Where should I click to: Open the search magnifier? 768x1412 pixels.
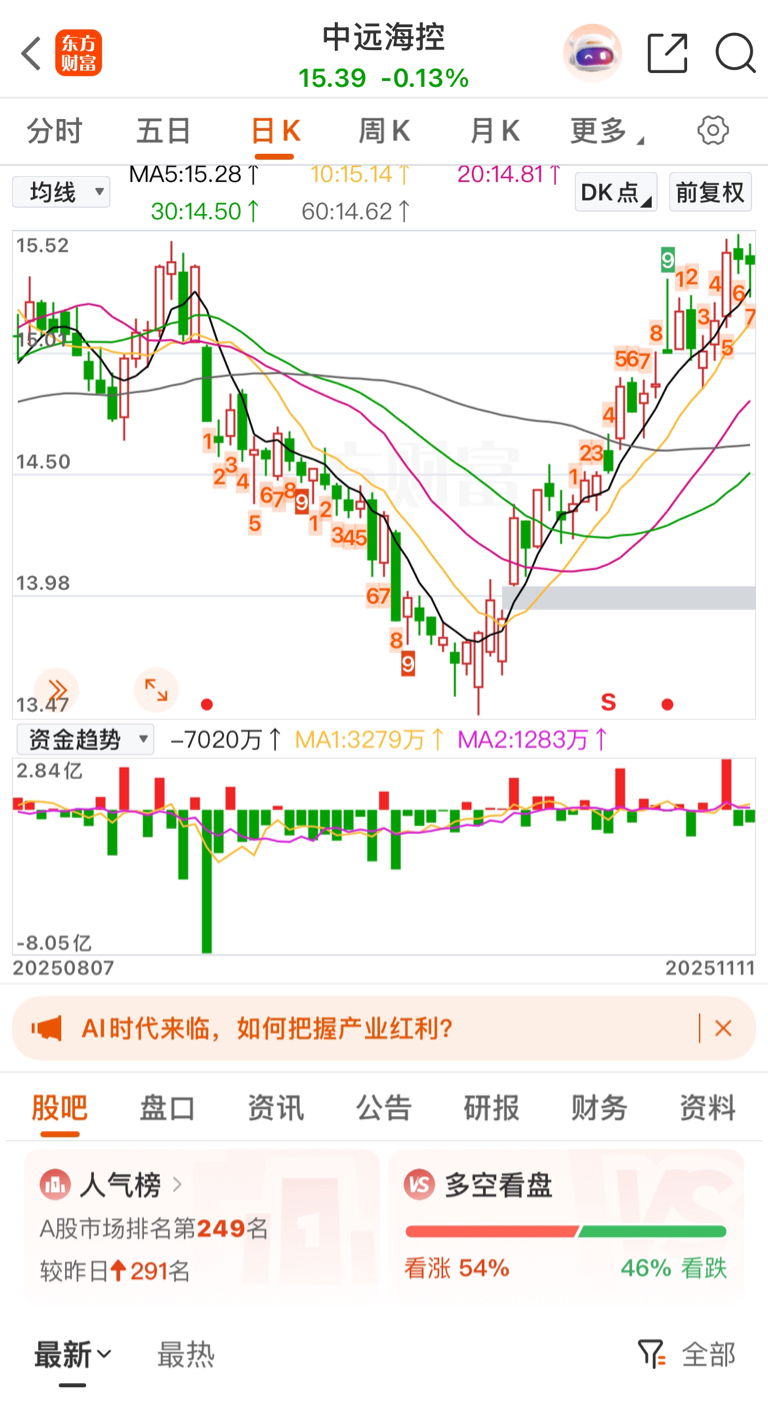coord(735,53)
